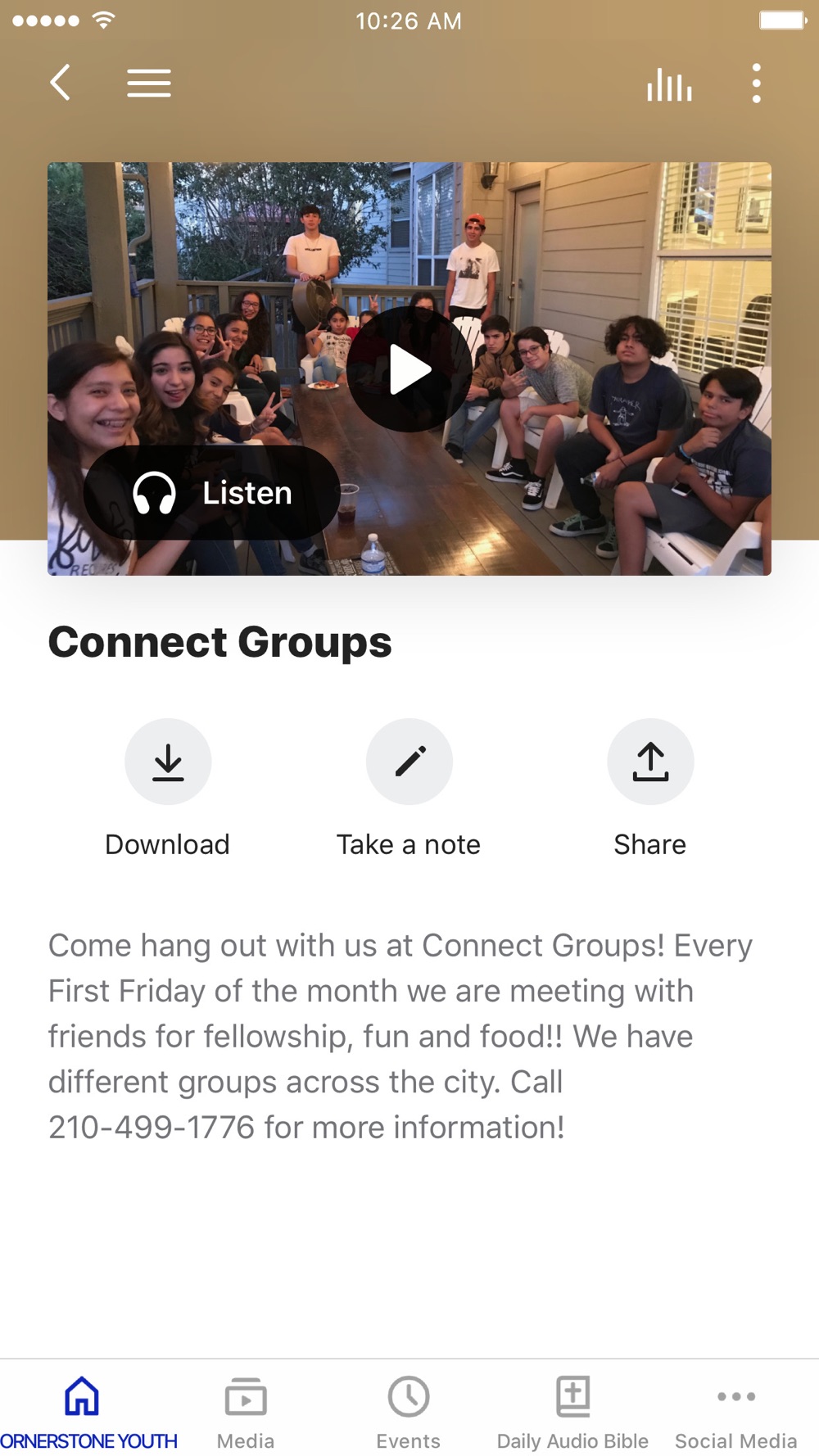This screenshot has width=819, height=1456.
Task: Open the three-dot overflow menu
Action: (x=756, y=84)
